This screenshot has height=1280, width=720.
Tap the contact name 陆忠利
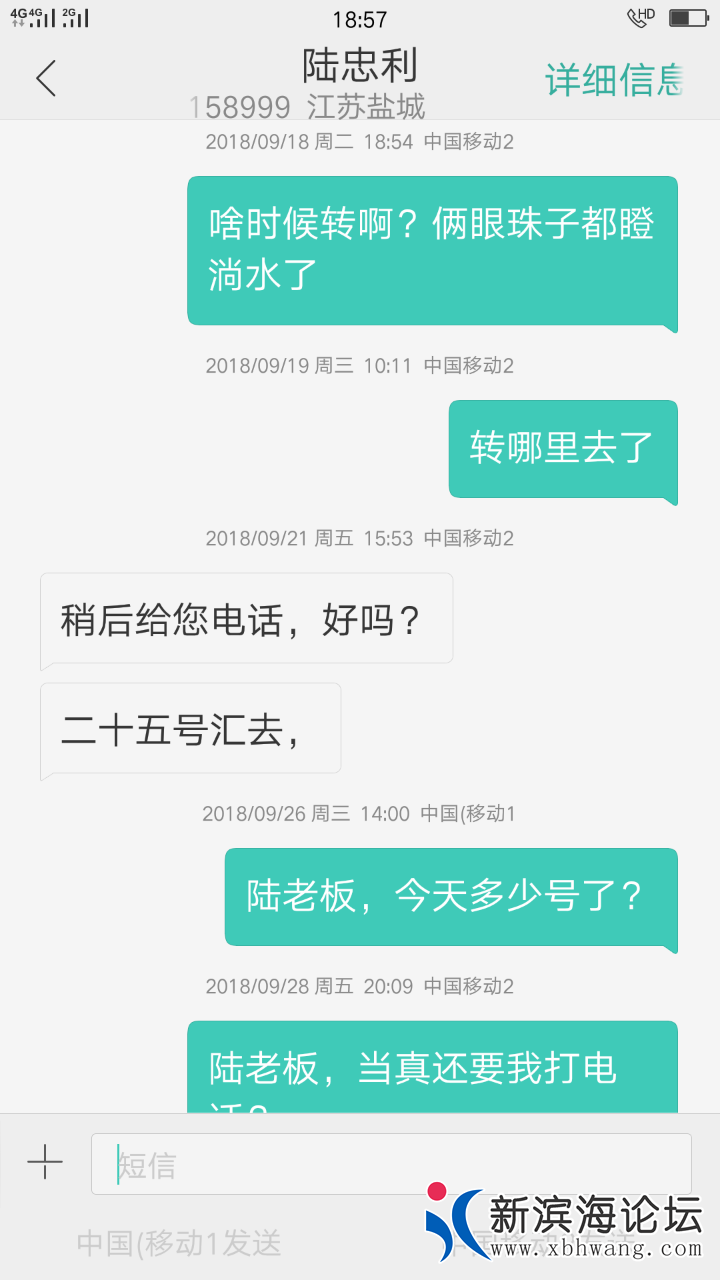pyautogui.click(x=360, y=66)
